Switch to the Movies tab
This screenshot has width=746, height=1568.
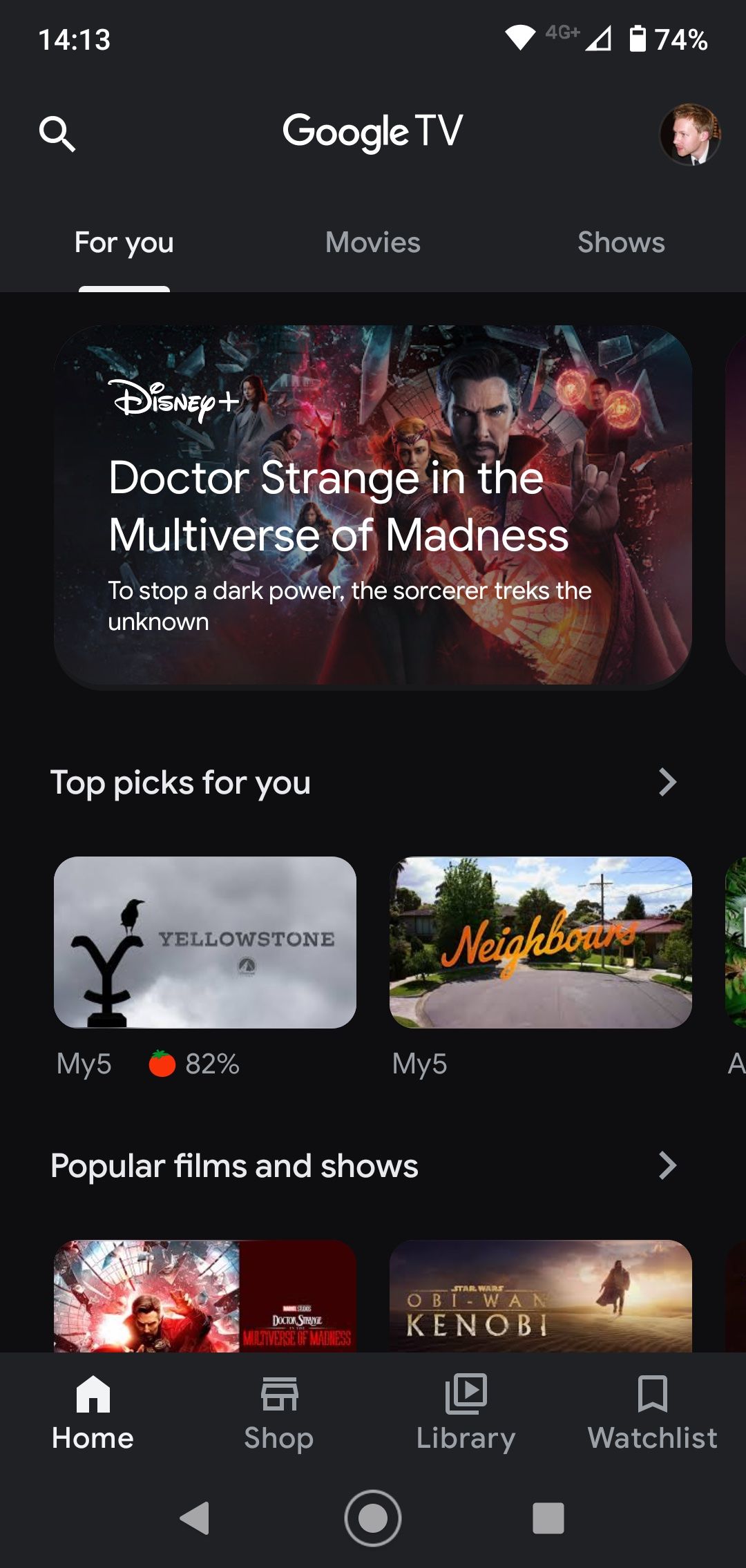pos(373,243)
